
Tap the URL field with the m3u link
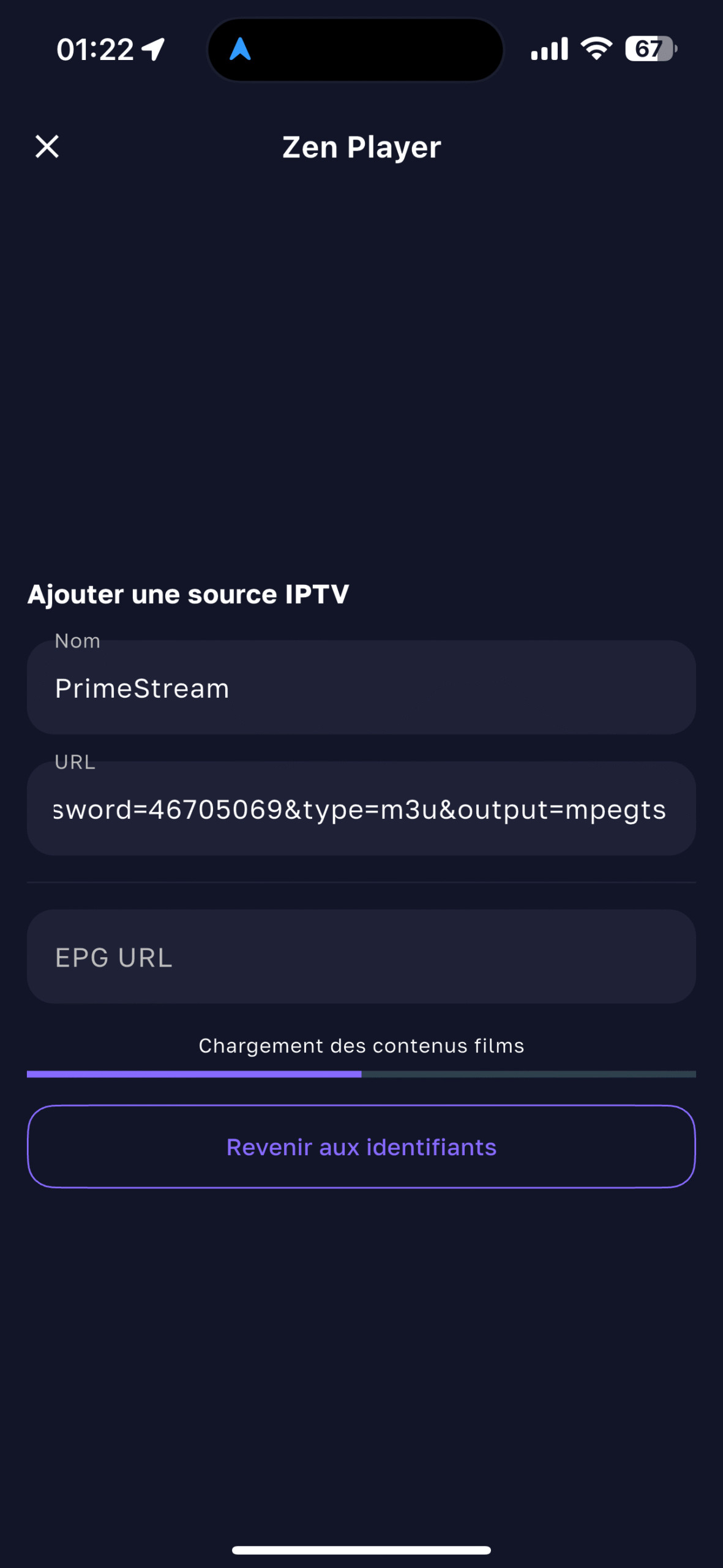click(361, 809)
